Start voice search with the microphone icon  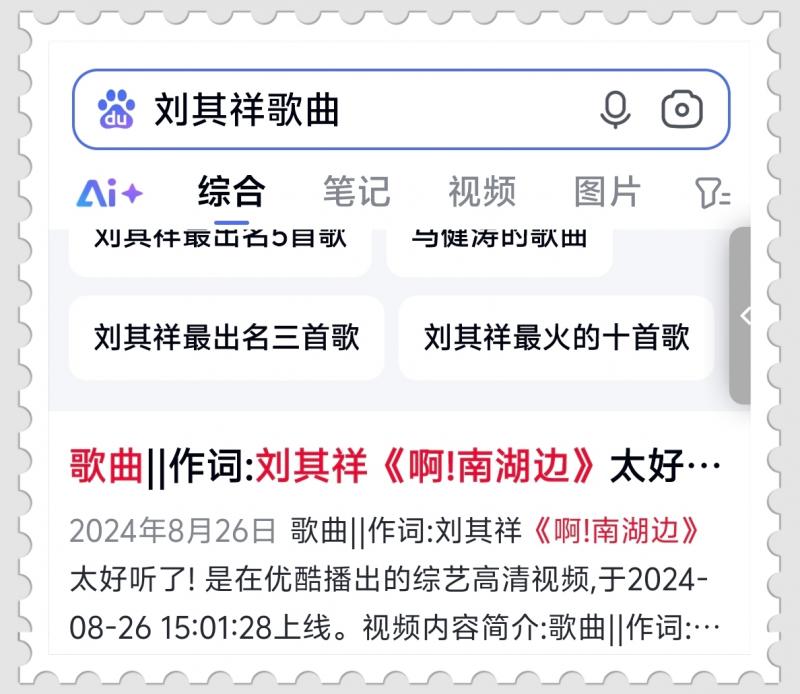[x=615, y=109]
